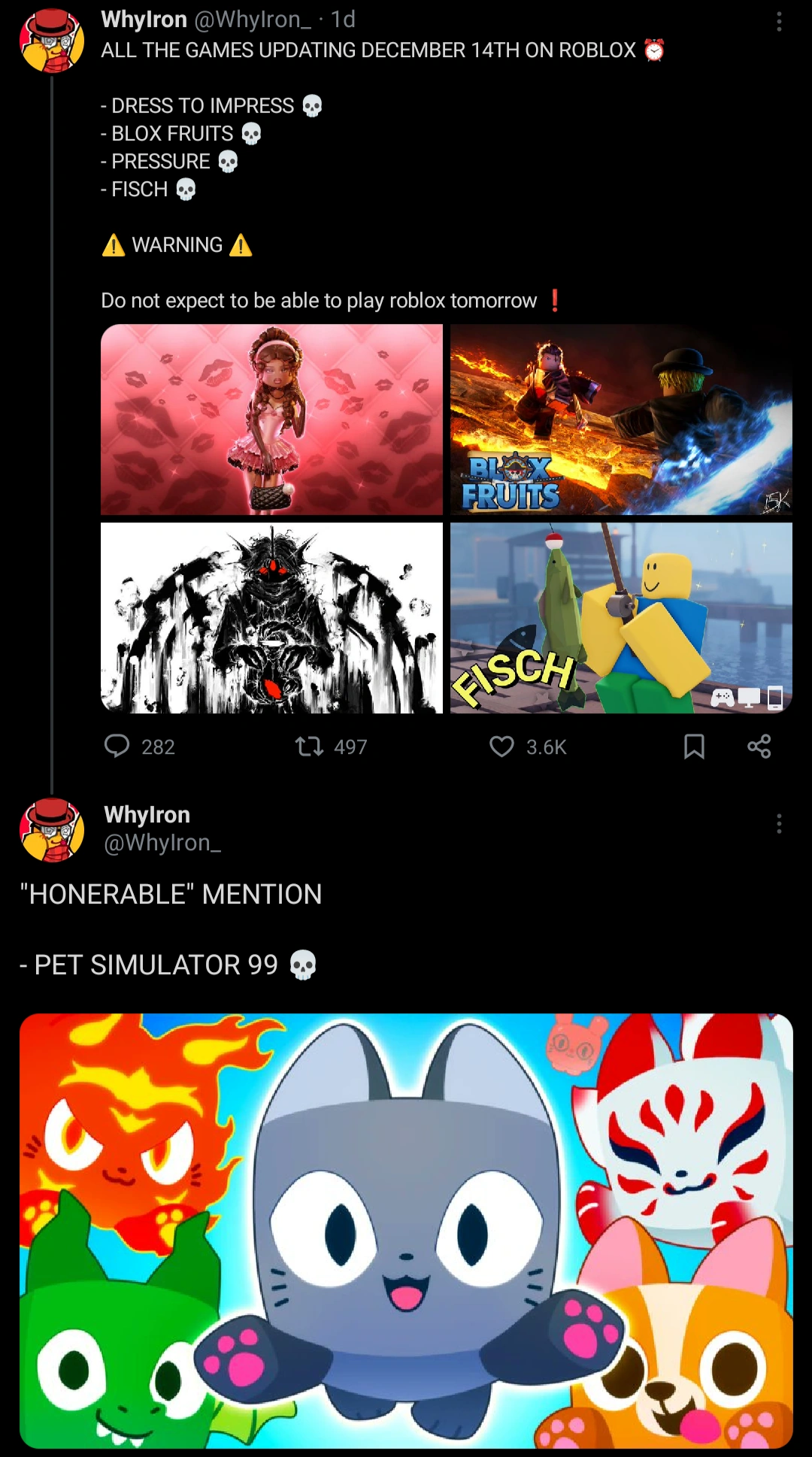Open the reply icon with 282 comments
812x1457 pixels.
[x=117, y=746]
